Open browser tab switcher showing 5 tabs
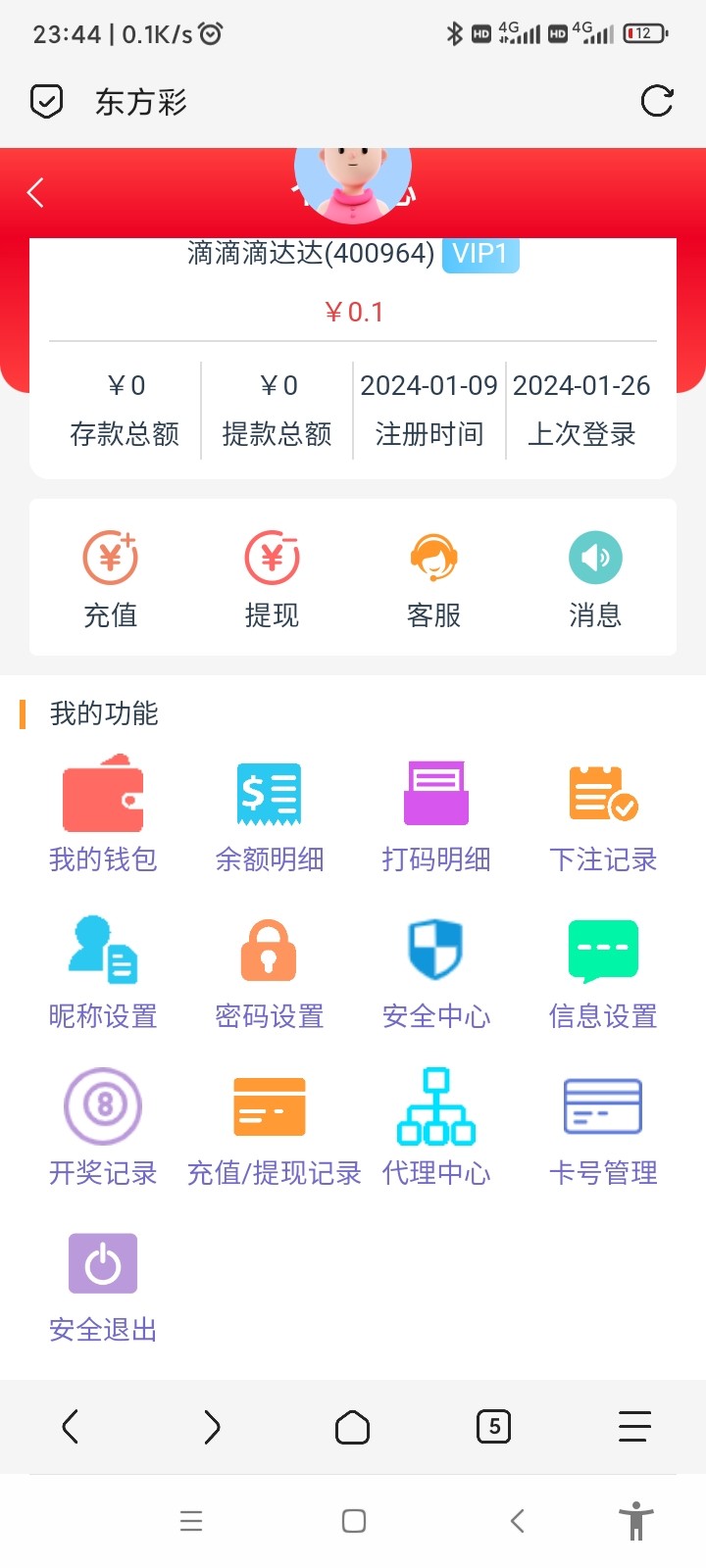The width and height of the screenshot is (706, 1568). 493,1427
